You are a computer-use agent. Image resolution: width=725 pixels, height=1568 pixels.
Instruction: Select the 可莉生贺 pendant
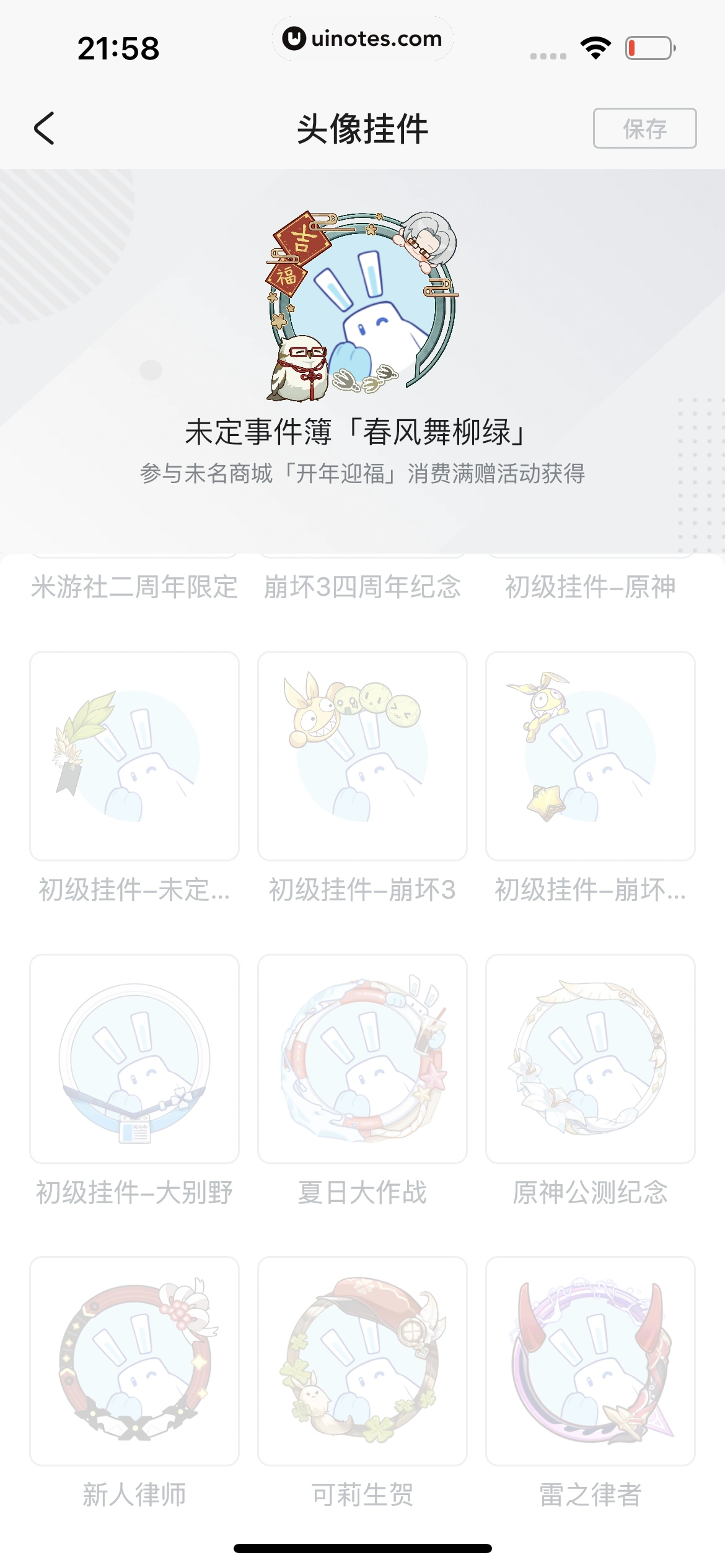tap(362, 1361)
